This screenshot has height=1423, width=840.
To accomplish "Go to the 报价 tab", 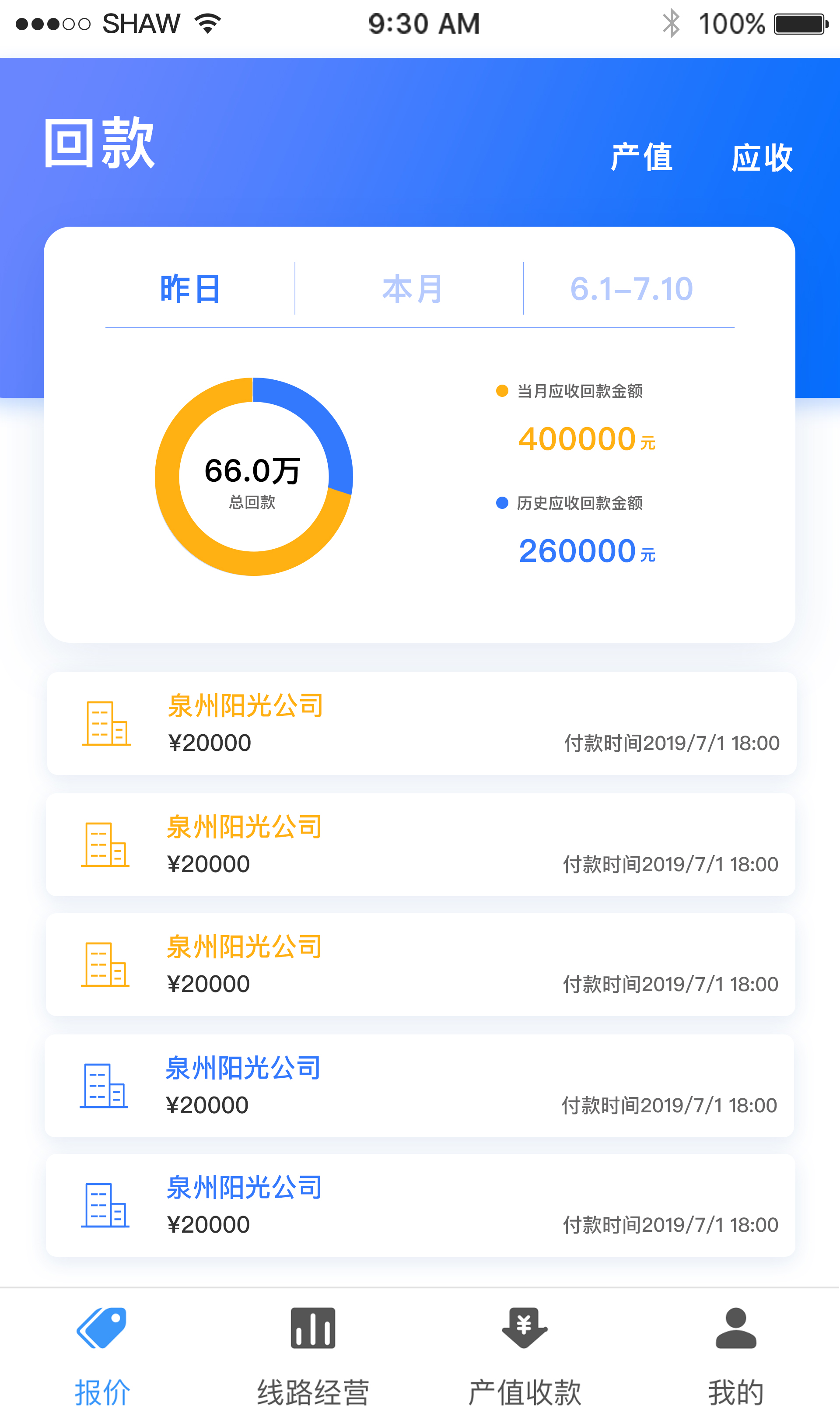I will pyautogui.click(x=102, y=1355).
